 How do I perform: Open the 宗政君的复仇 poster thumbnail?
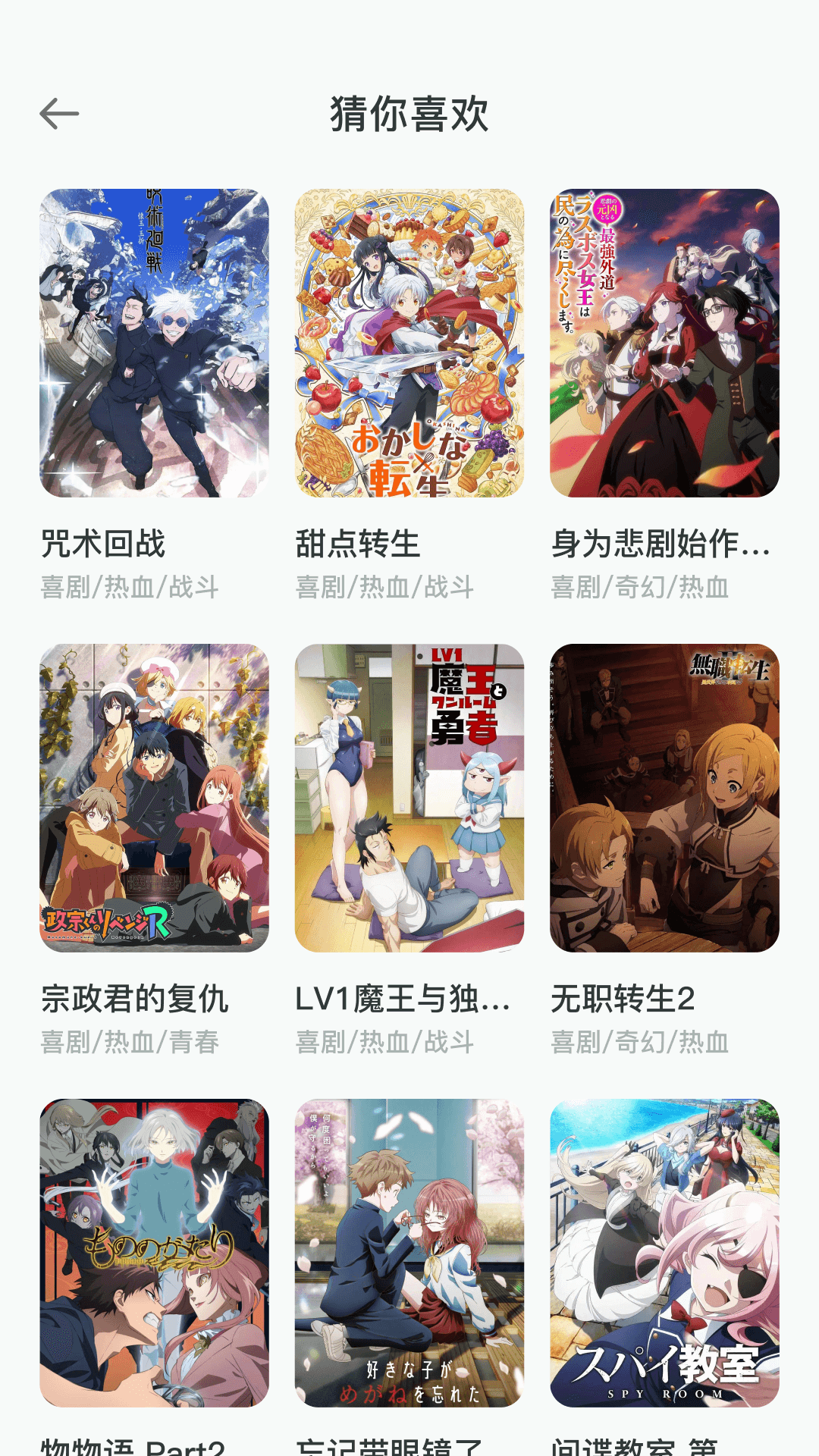[155, 798]
